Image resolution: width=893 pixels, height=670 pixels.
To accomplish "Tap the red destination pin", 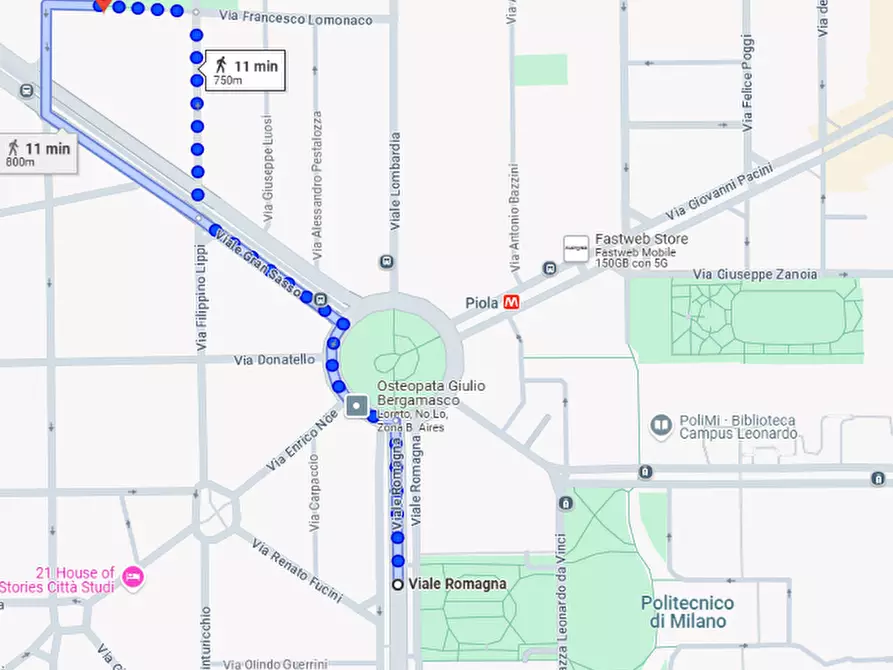I will tap(101, 4).
